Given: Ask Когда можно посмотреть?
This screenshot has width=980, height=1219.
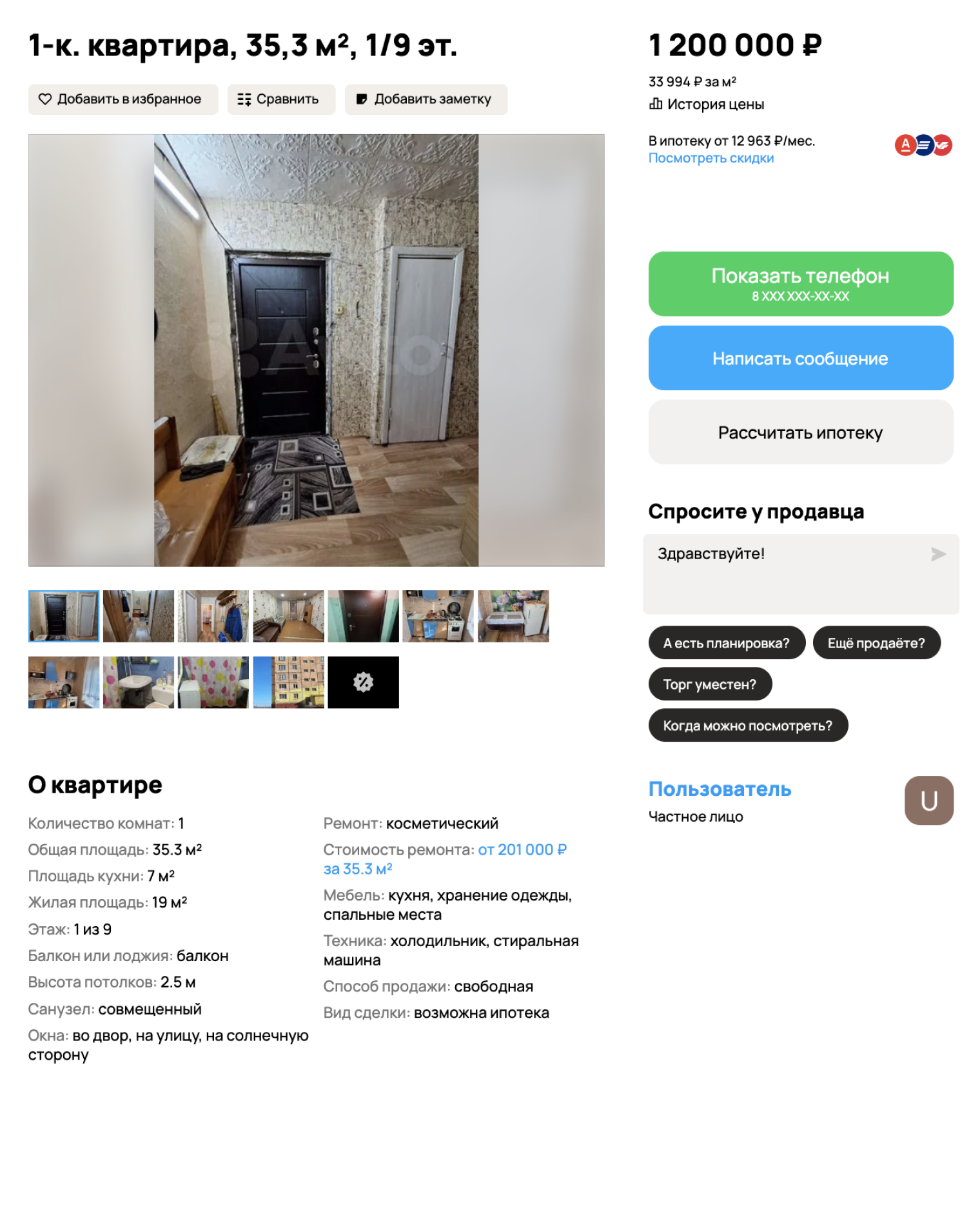Looking at the screenshot, I should click(747, 726).
